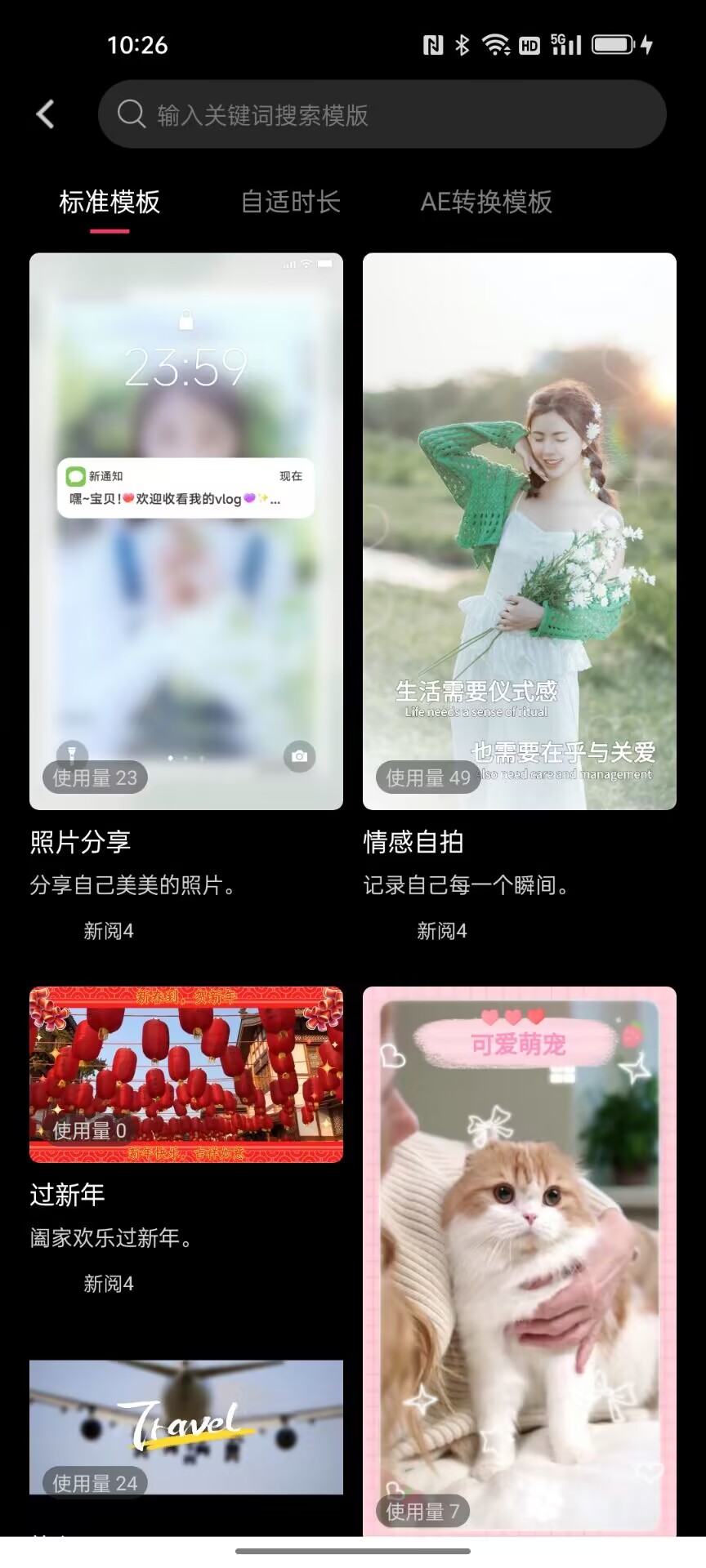Select the 标准模板 tab

point(109,203)
